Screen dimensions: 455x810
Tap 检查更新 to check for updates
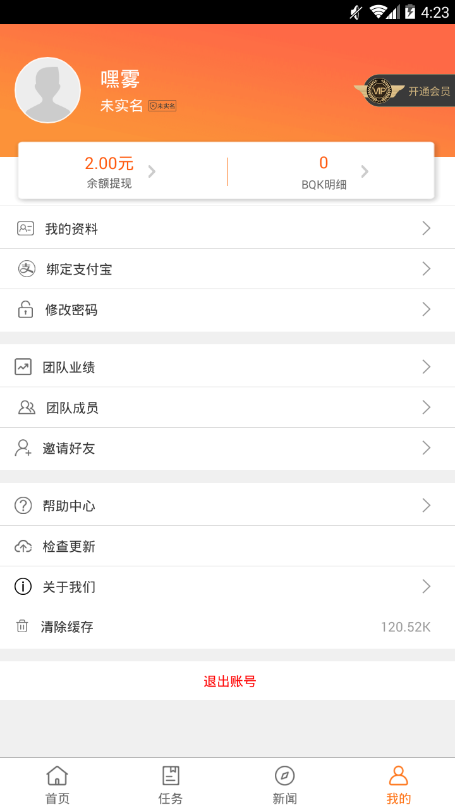[x=227, y=546]
